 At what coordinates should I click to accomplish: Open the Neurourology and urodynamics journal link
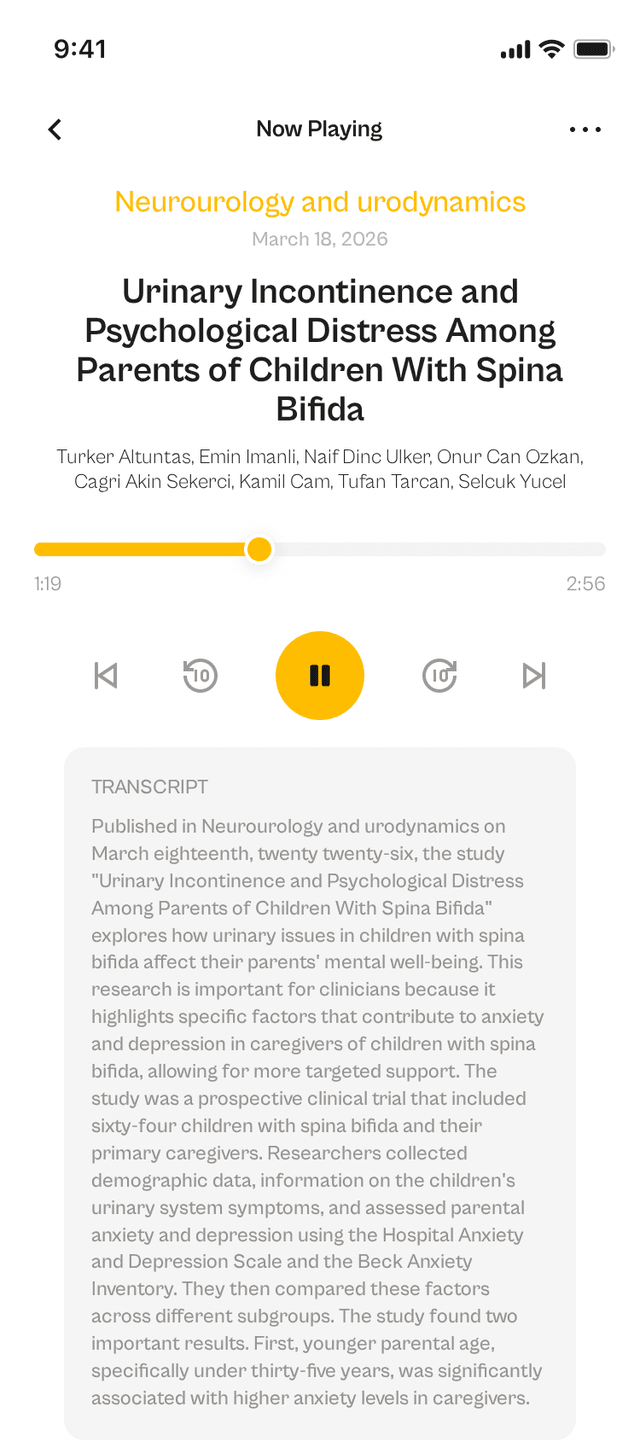pos(320,202)
